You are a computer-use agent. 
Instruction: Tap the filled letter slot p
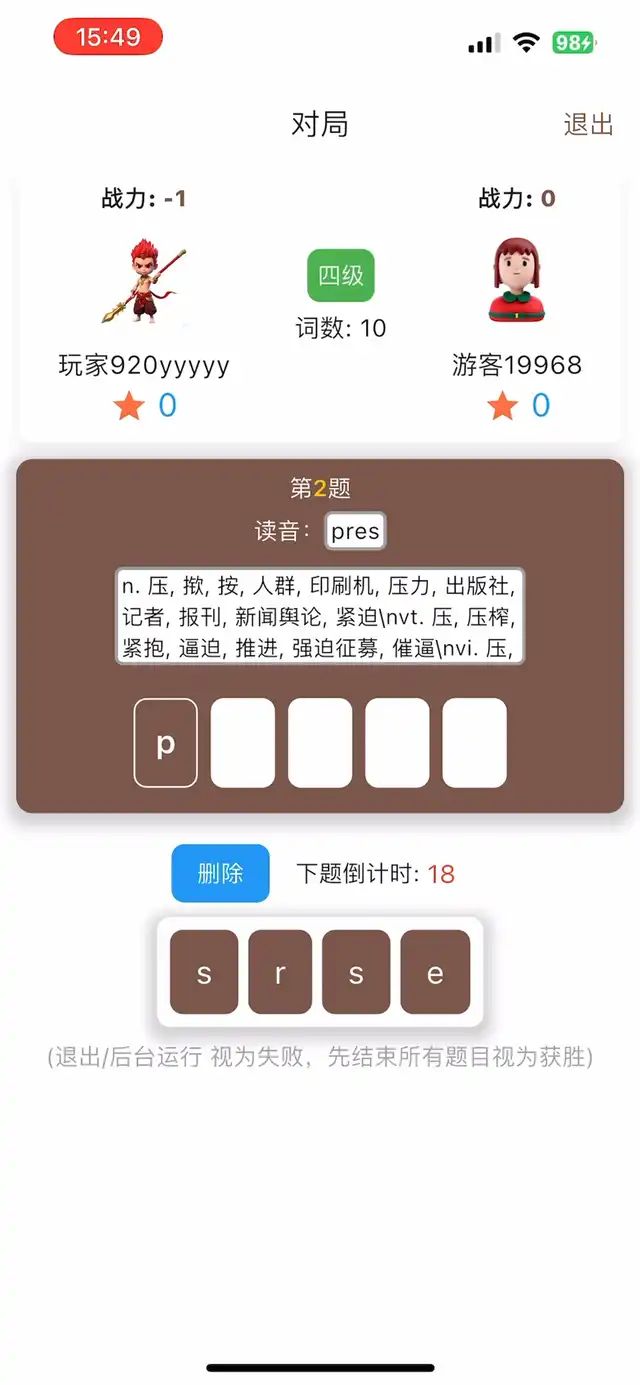pyautogui.click(x=166, y=743)
